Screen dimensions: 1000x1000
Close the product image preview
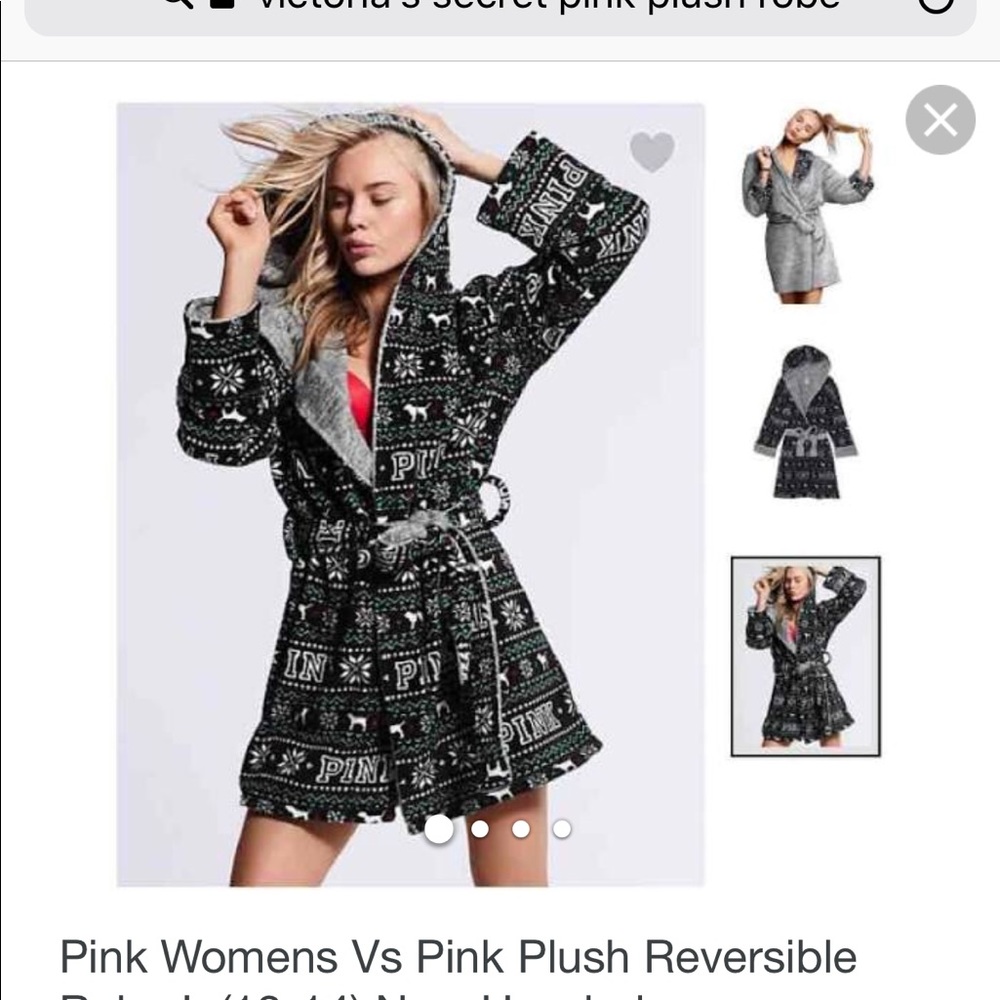940,120
